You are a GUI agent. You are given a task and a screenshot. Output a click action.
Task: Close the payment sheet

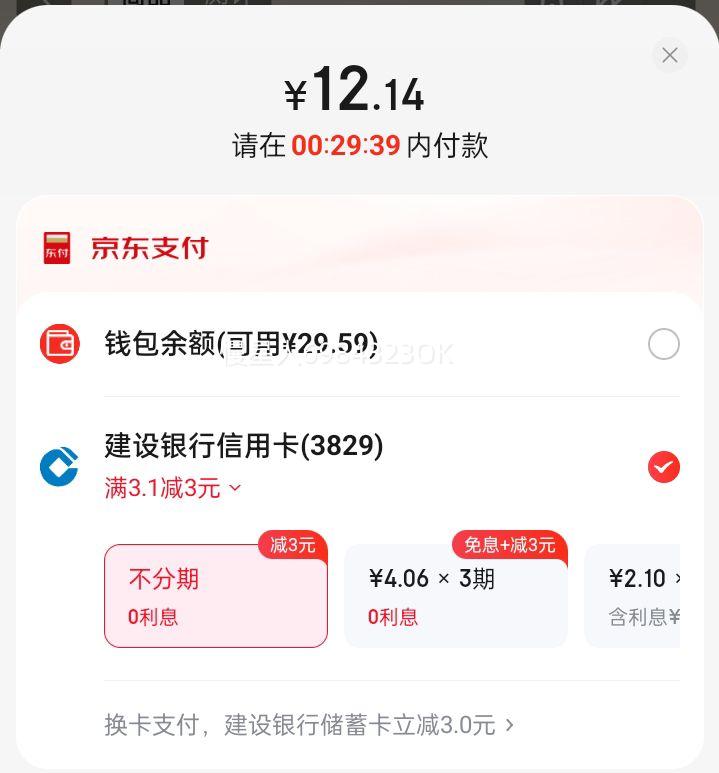pos(669,55)
